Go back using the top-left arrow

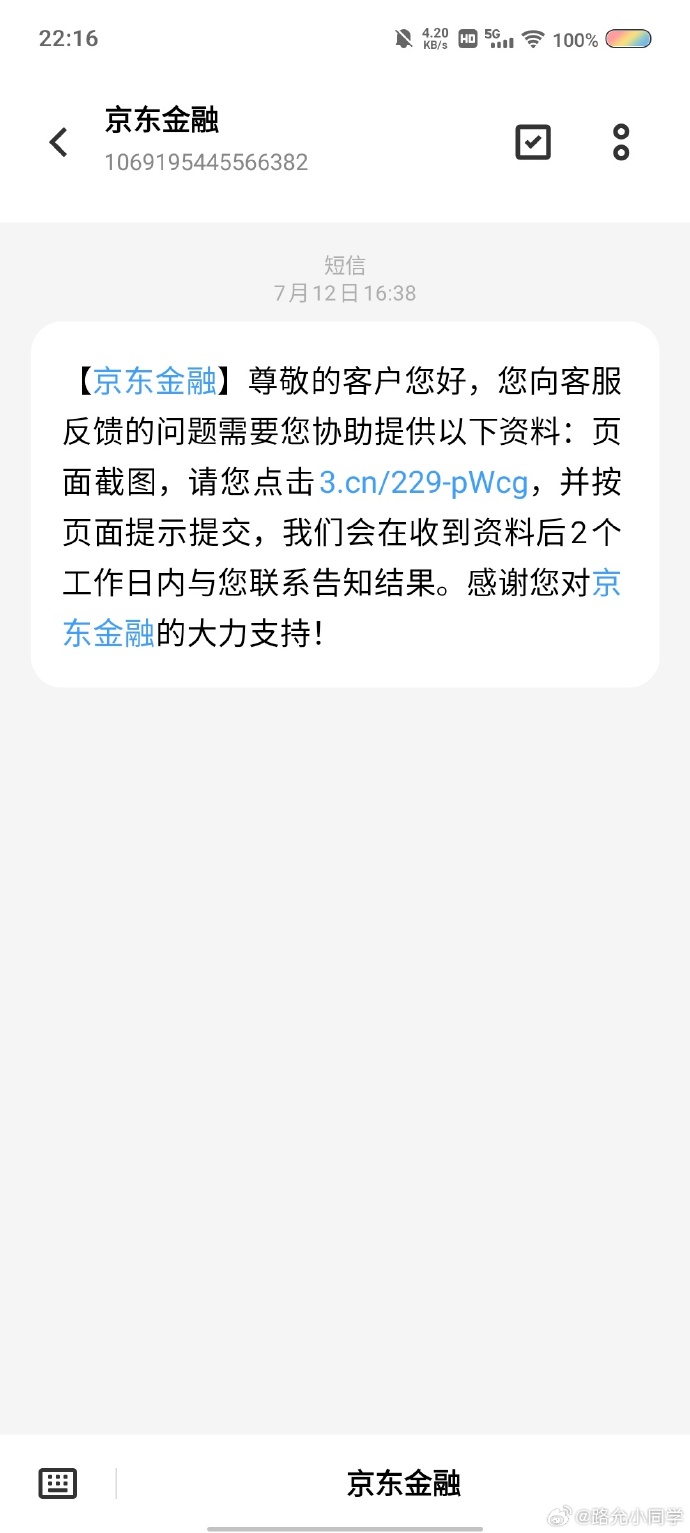point(58,142)
